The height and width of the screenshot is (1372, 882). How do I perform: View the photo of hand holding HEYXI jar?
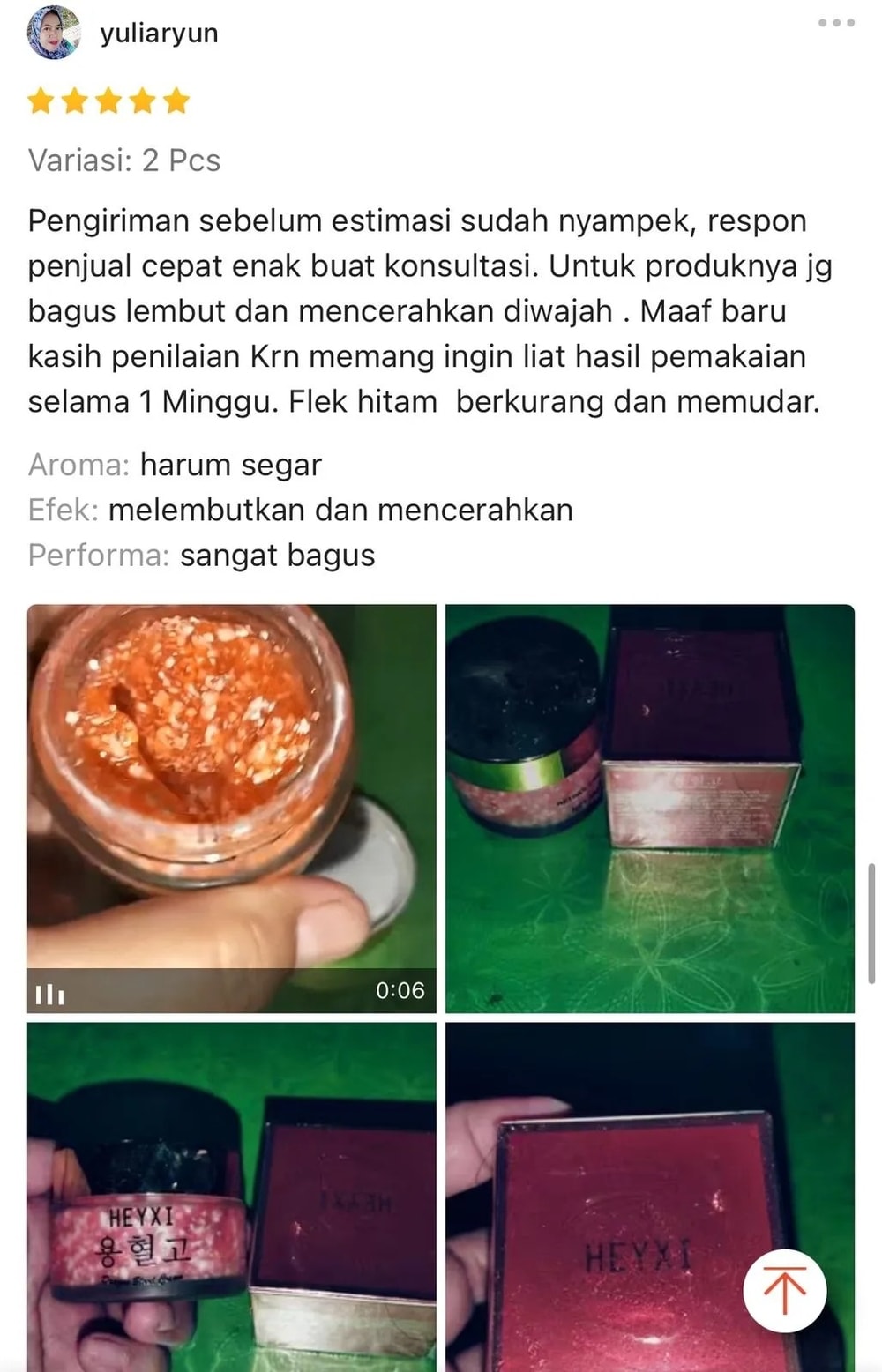(x=231, y=1195)
